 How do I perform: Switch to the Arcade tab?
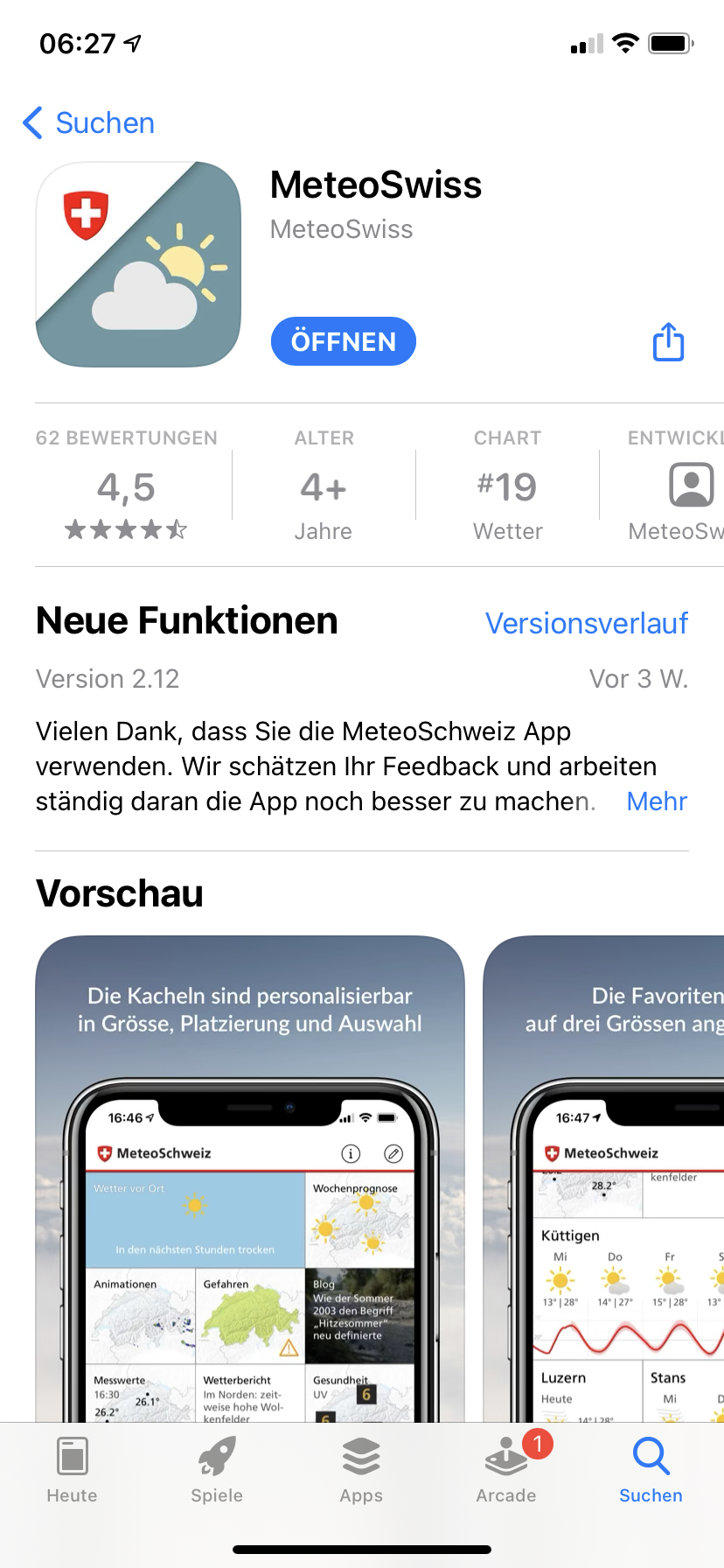pyautogui.click(x=506, y=1472)
